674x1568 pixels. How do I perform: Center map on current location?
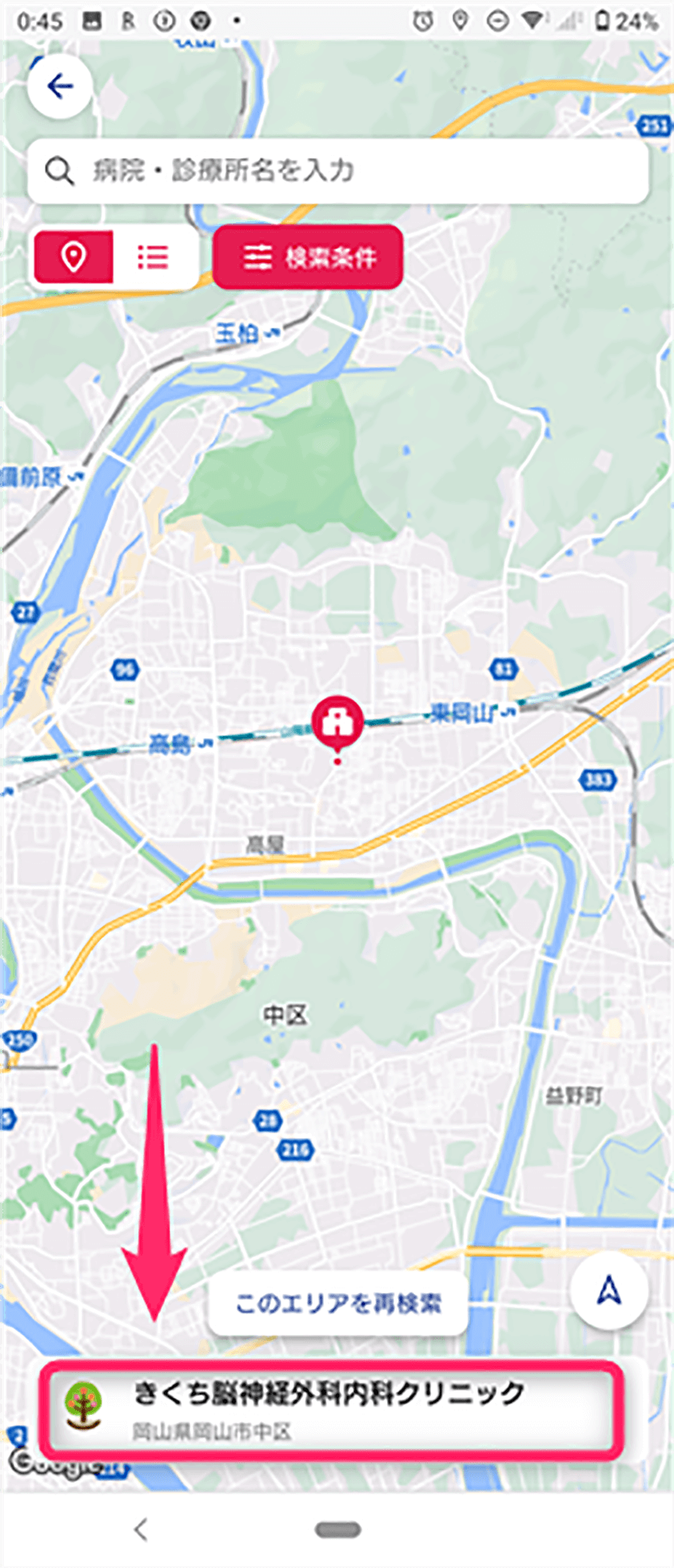(608, 1291)
